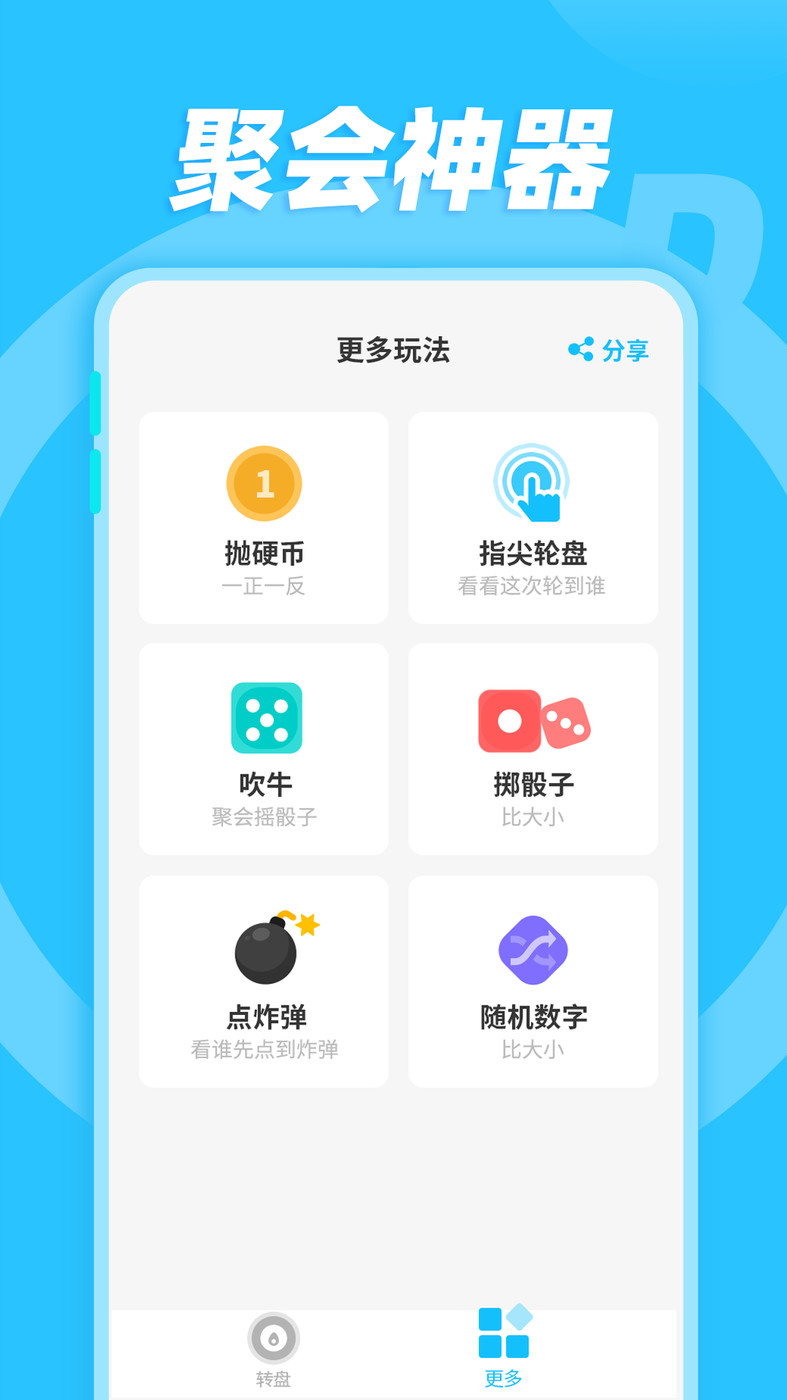787x1400 pixels.
Task: Tap the 更多玩法 page title
Action: 393,351
